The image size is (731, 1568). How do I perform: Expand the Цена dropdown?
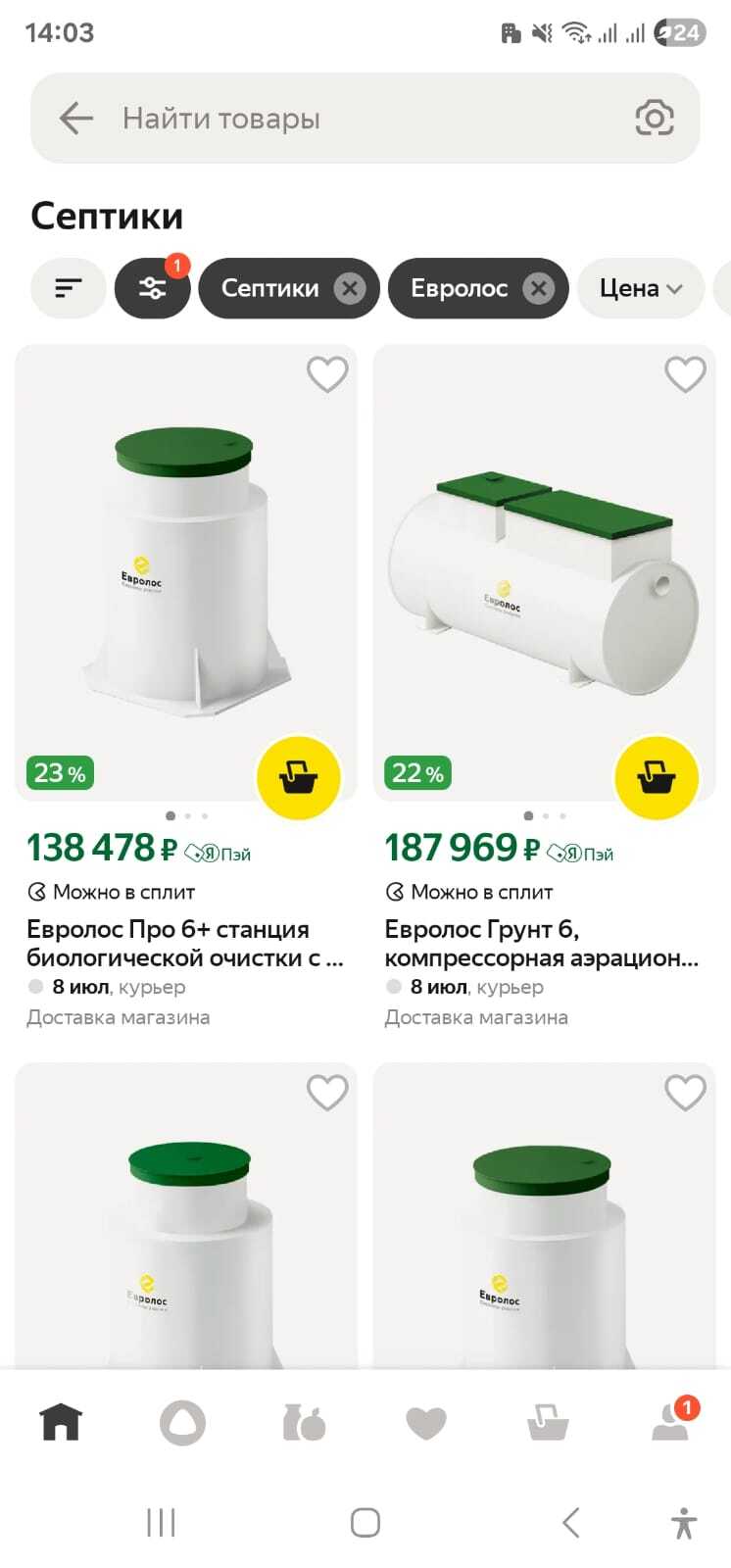(x=641, y=288)
